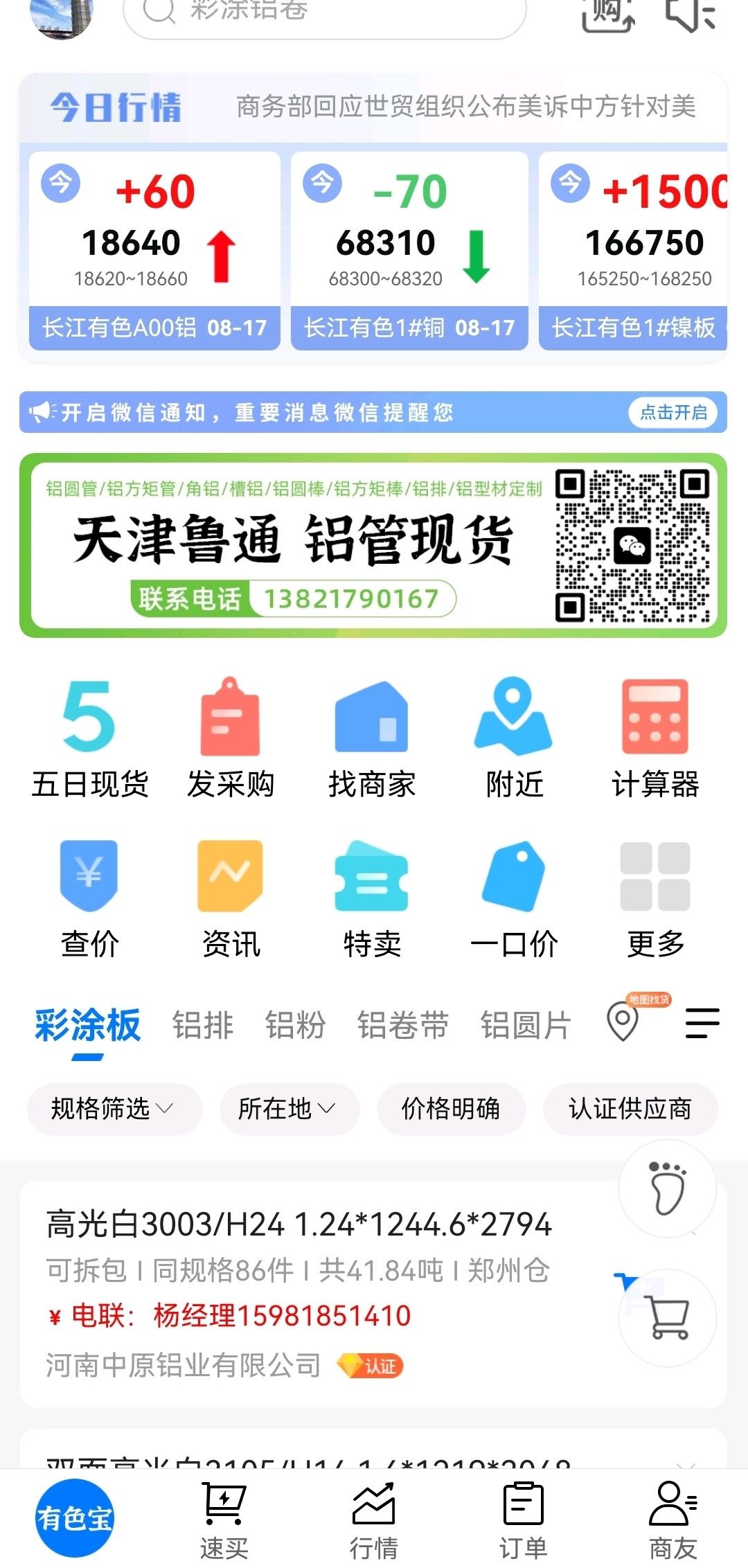Open the 天津鲁通 铝管现货 banner ad
This screenshot has height=1568, width=748.
373,546
